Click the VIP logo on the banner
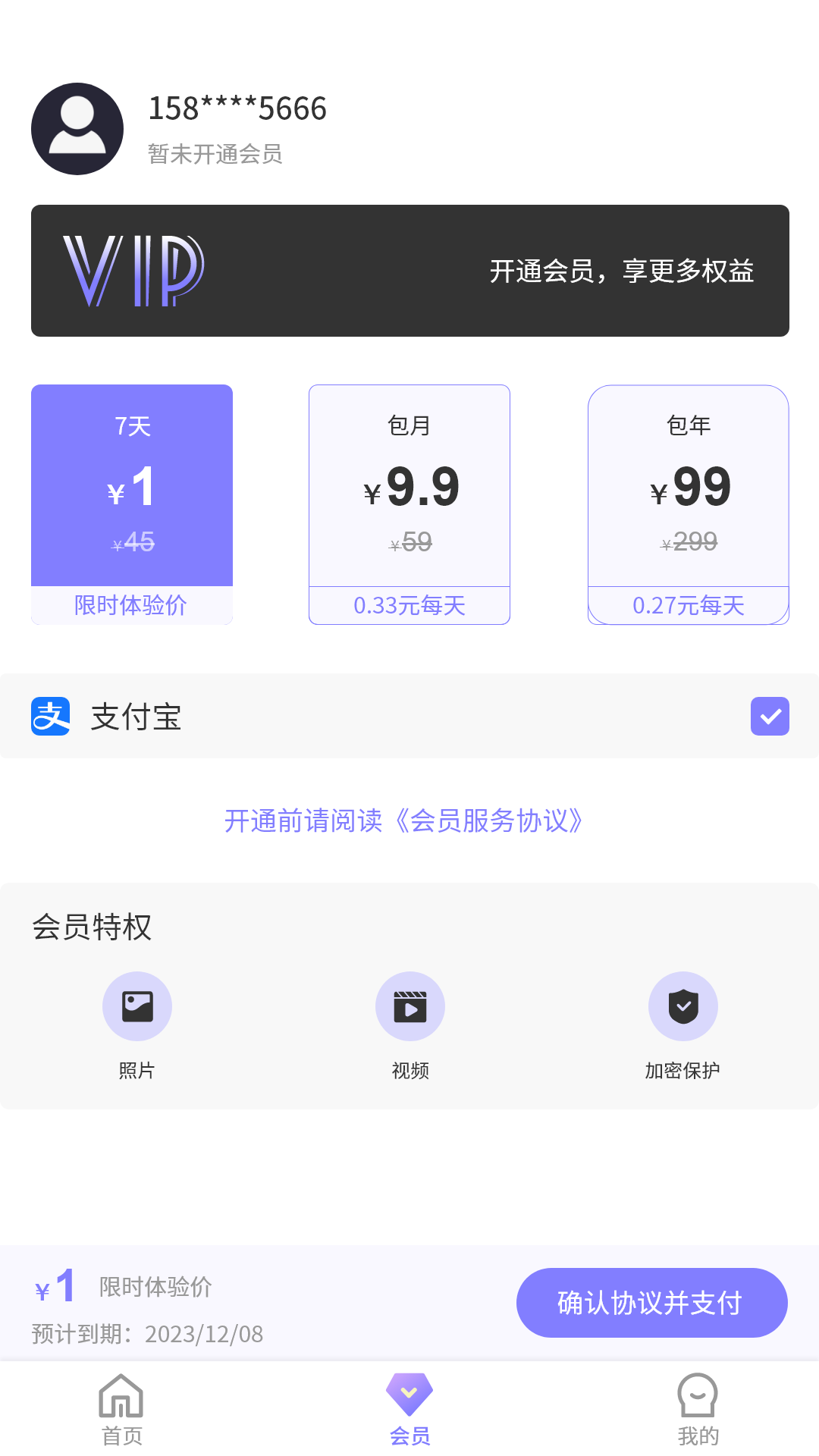Screen dimensions: 819x1456 click(135, 271)
